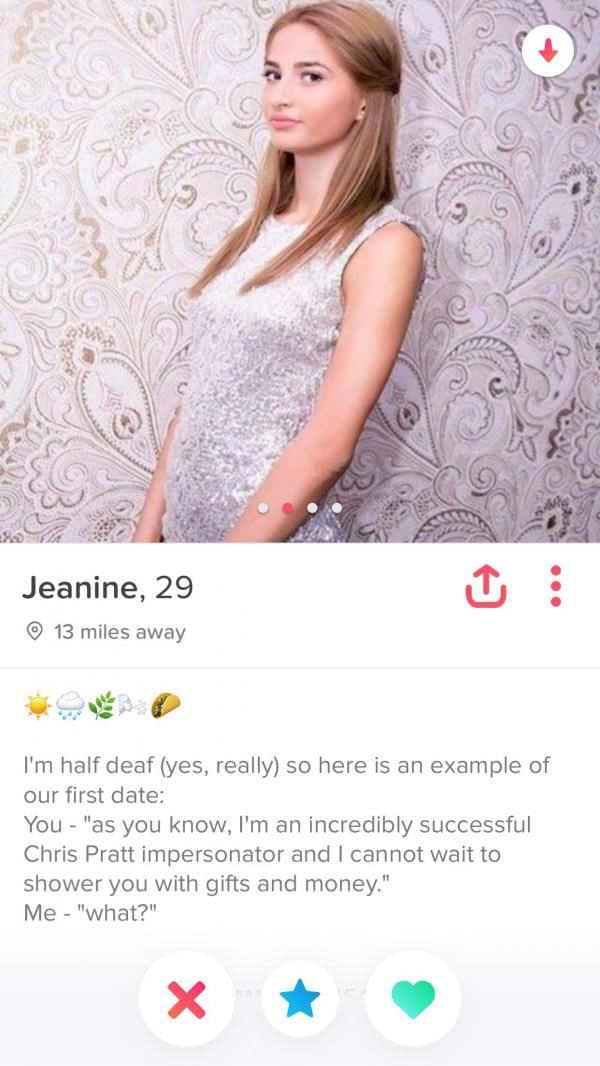This screenshot has width=600, height=1066.
Task: Like Jeanine with the green heart
Action: point(413,998)
